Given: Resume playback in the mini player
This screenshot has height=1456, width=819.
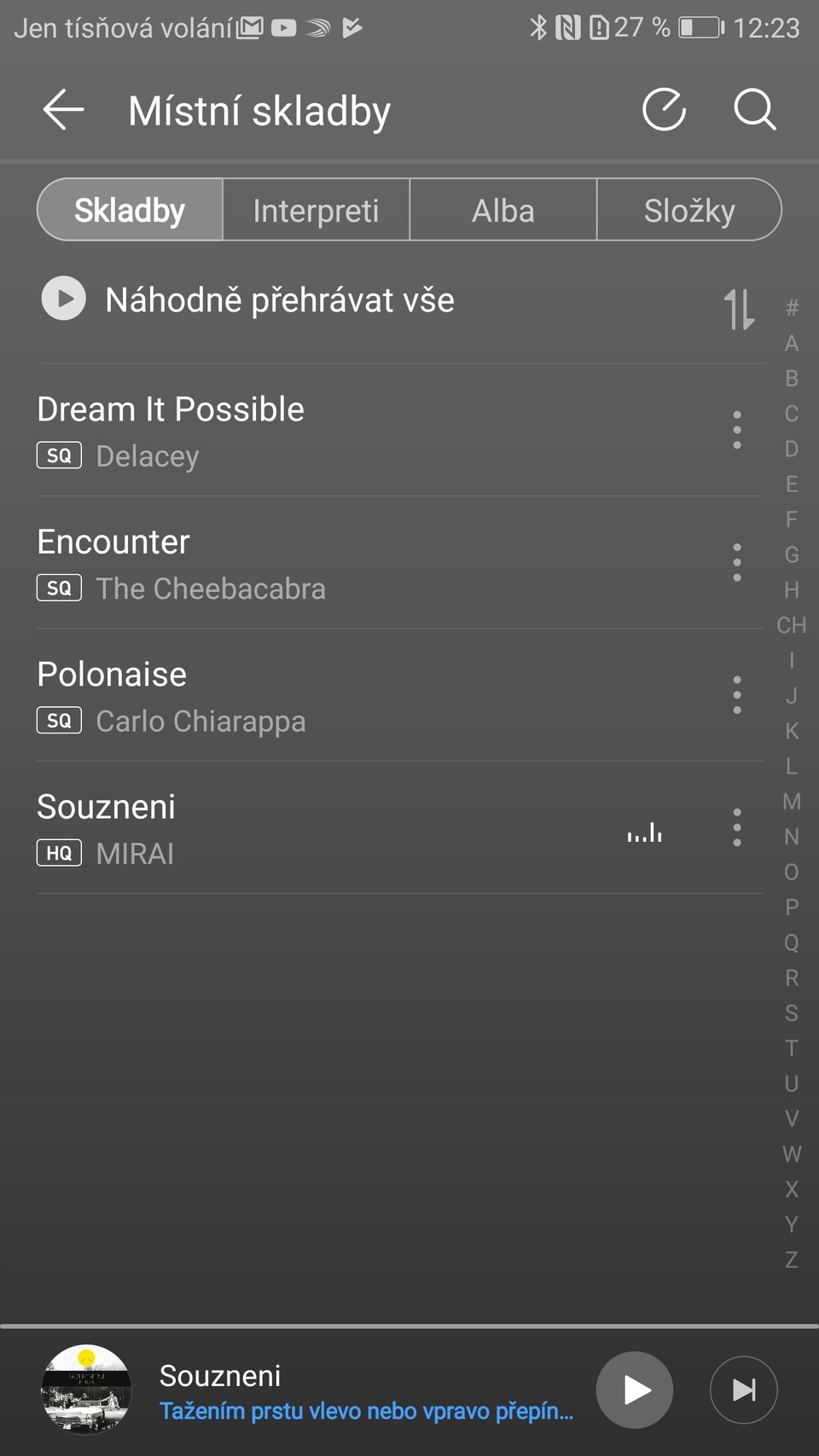Looking at the screenshot, I should (635, 1390).
